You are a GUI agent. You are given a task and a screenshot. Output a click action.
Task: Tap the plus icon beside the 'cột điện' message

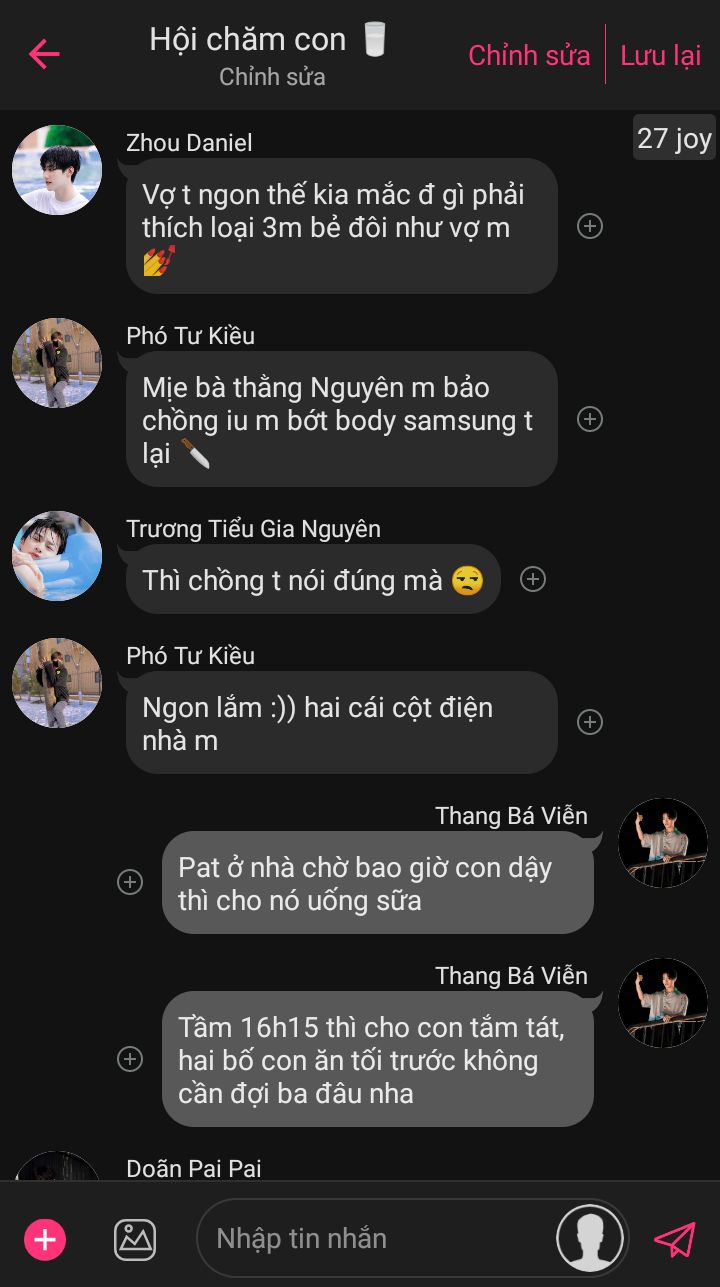tap(590, 722)
